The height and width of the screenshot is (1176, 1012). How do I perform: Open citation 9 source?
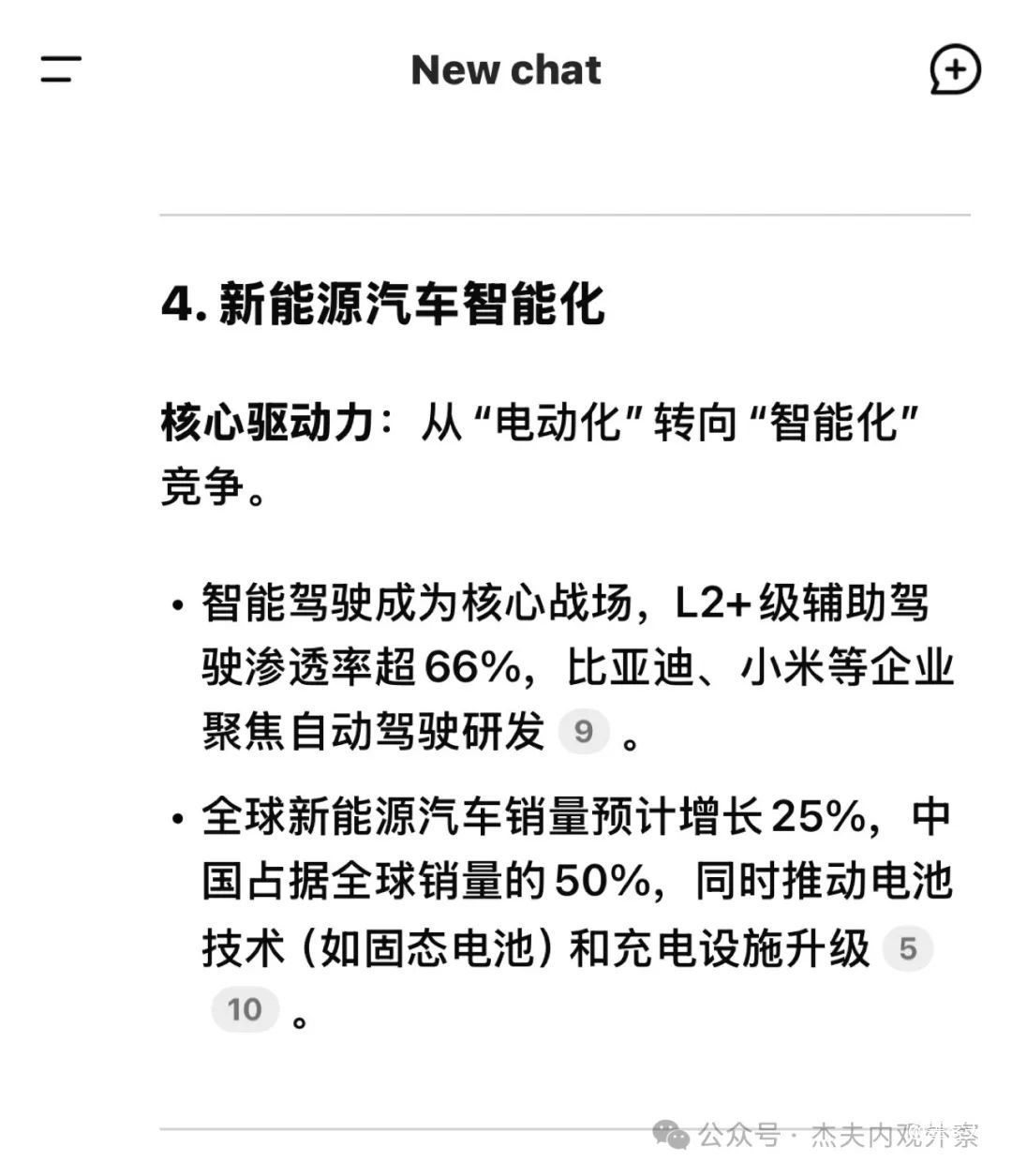click(x=584, y=731)
